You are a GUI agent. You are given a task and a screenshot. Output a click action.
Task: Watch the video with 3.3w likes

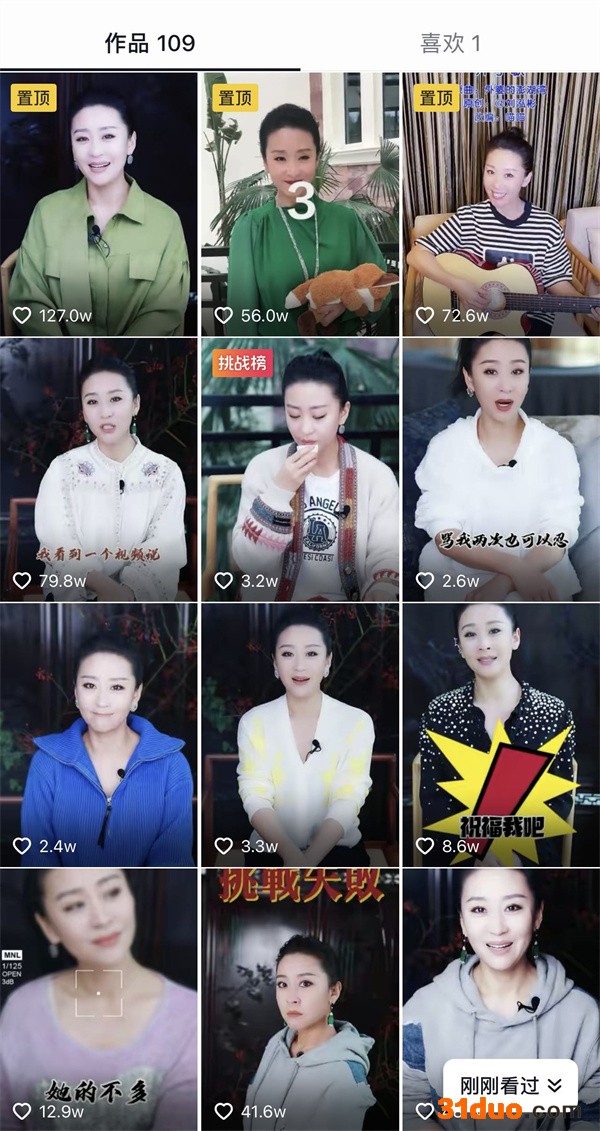coord(300,735)
